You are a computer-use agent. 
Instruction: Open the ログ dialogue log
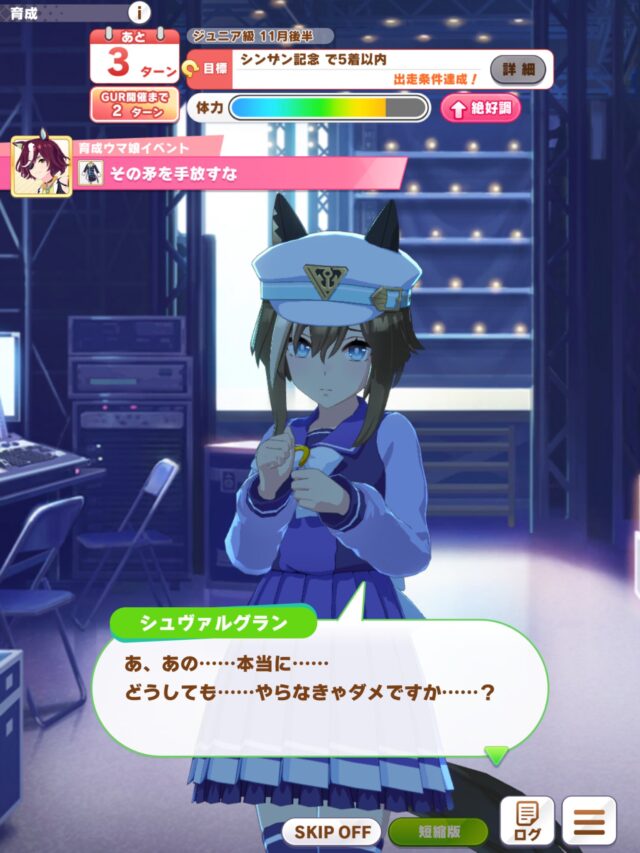click(x=527, y=822)
